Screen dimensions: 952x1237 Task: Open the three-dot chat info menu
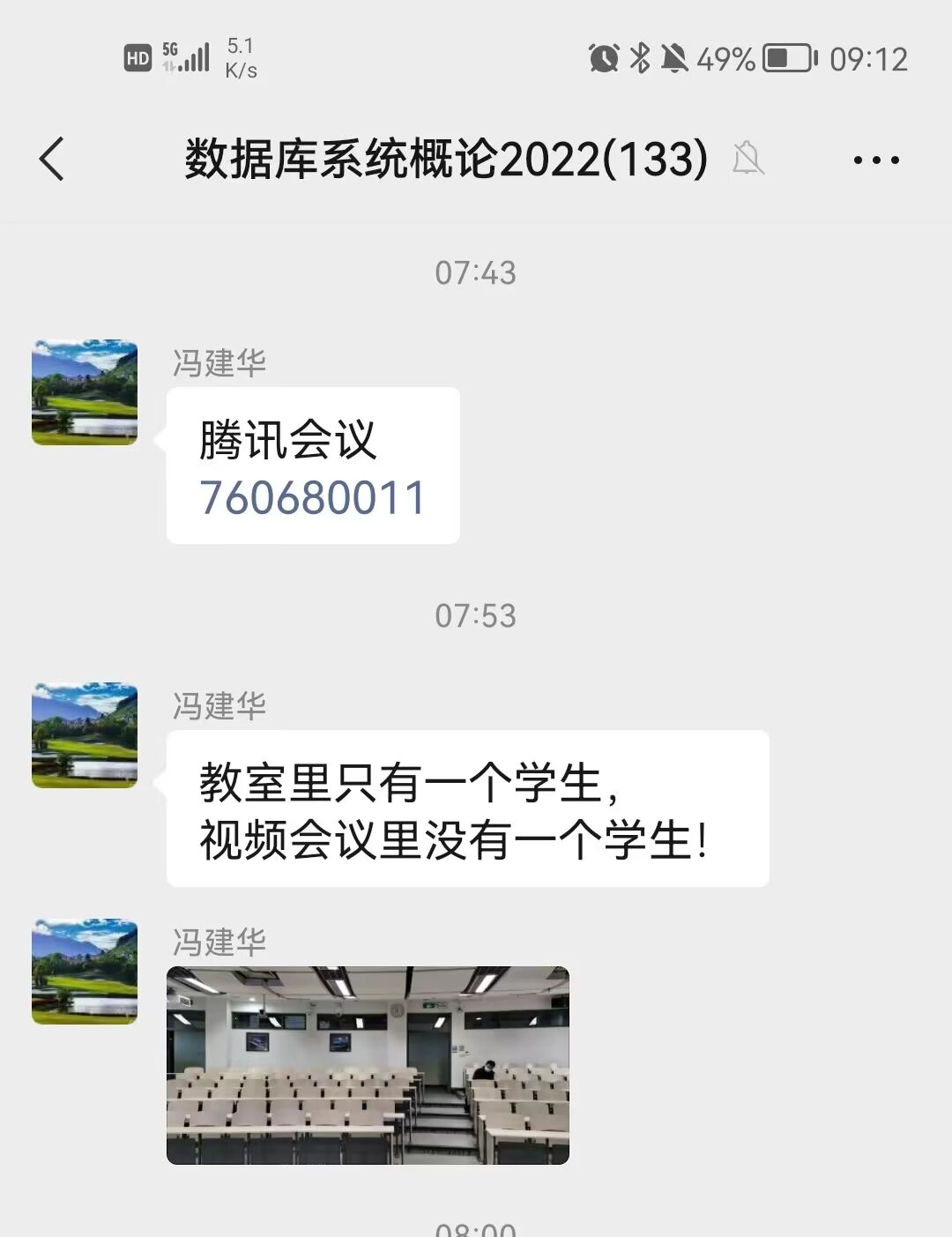tap(875, 160)
